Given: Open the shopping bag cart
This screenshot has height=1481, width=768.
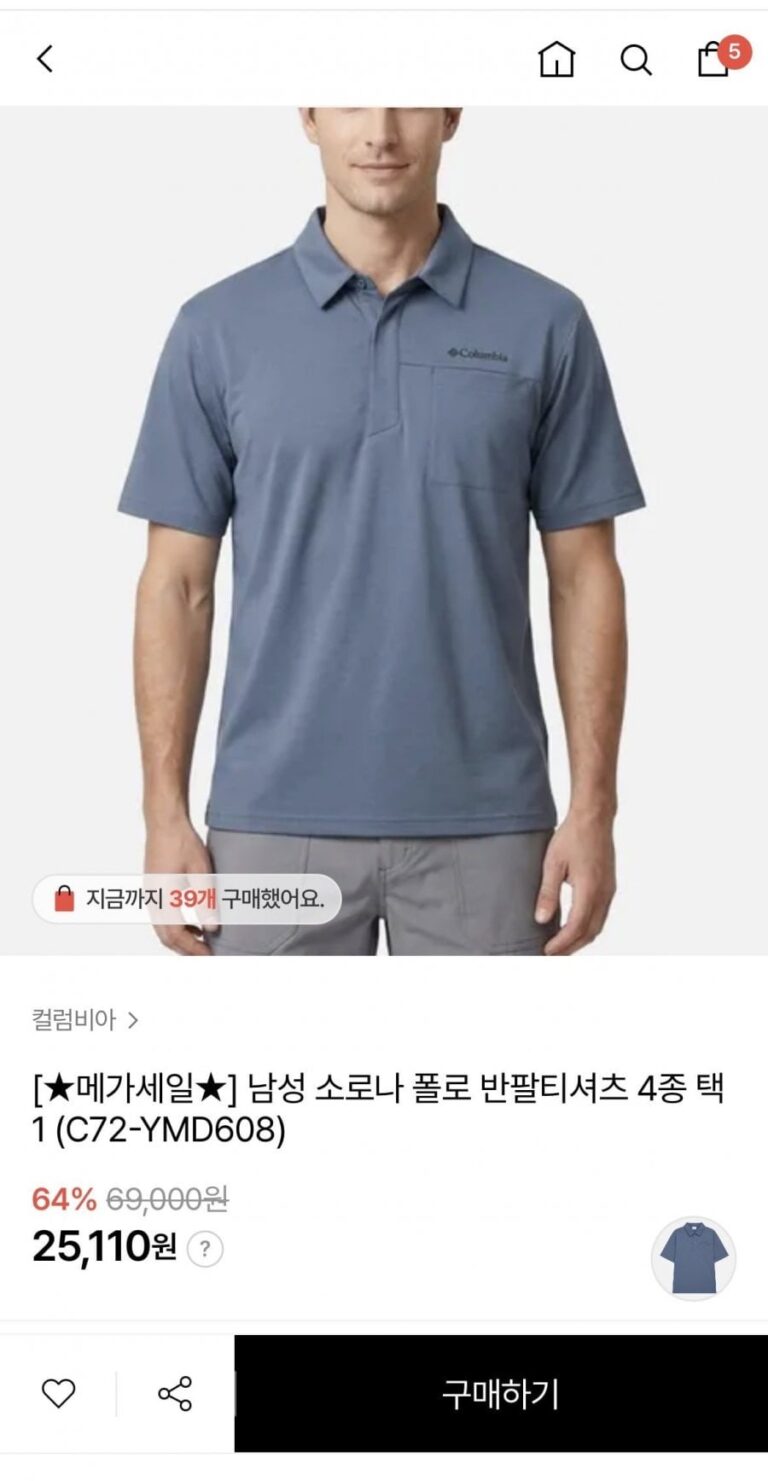Looking at the screenshot, I should tap(715, 58).
